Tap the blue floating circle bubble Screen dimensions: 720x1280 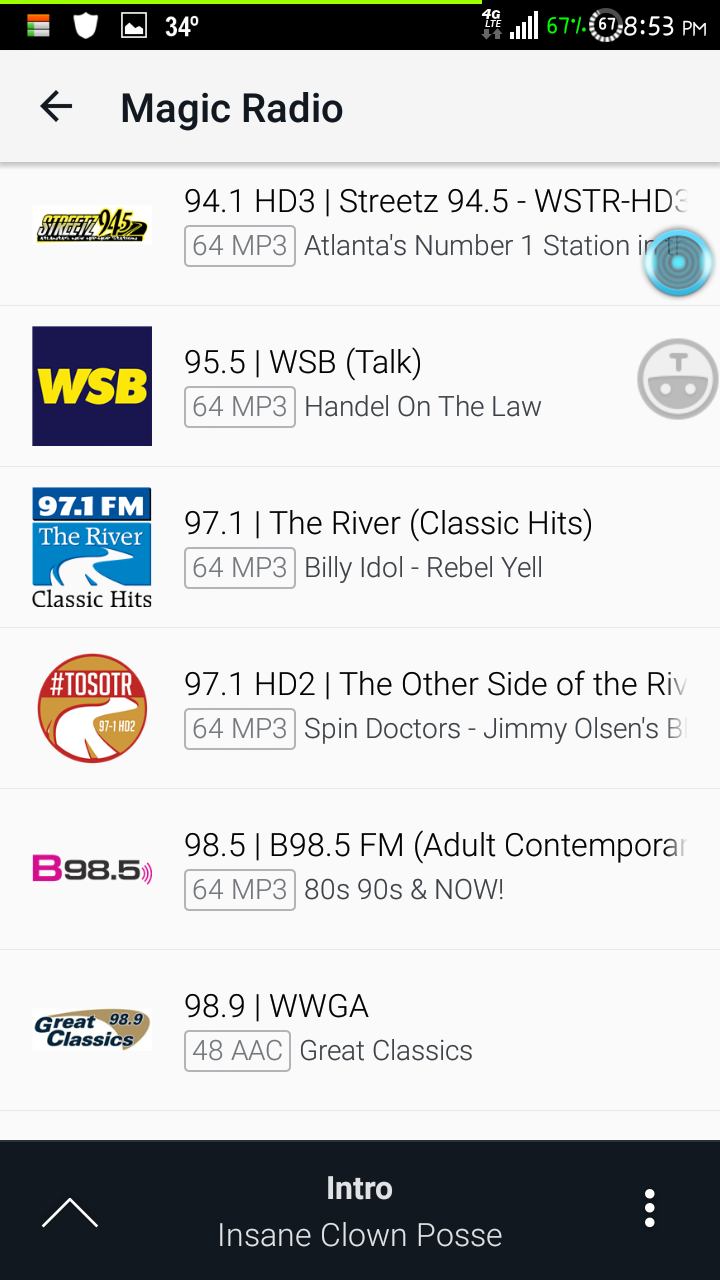click(x=678, y=263)
